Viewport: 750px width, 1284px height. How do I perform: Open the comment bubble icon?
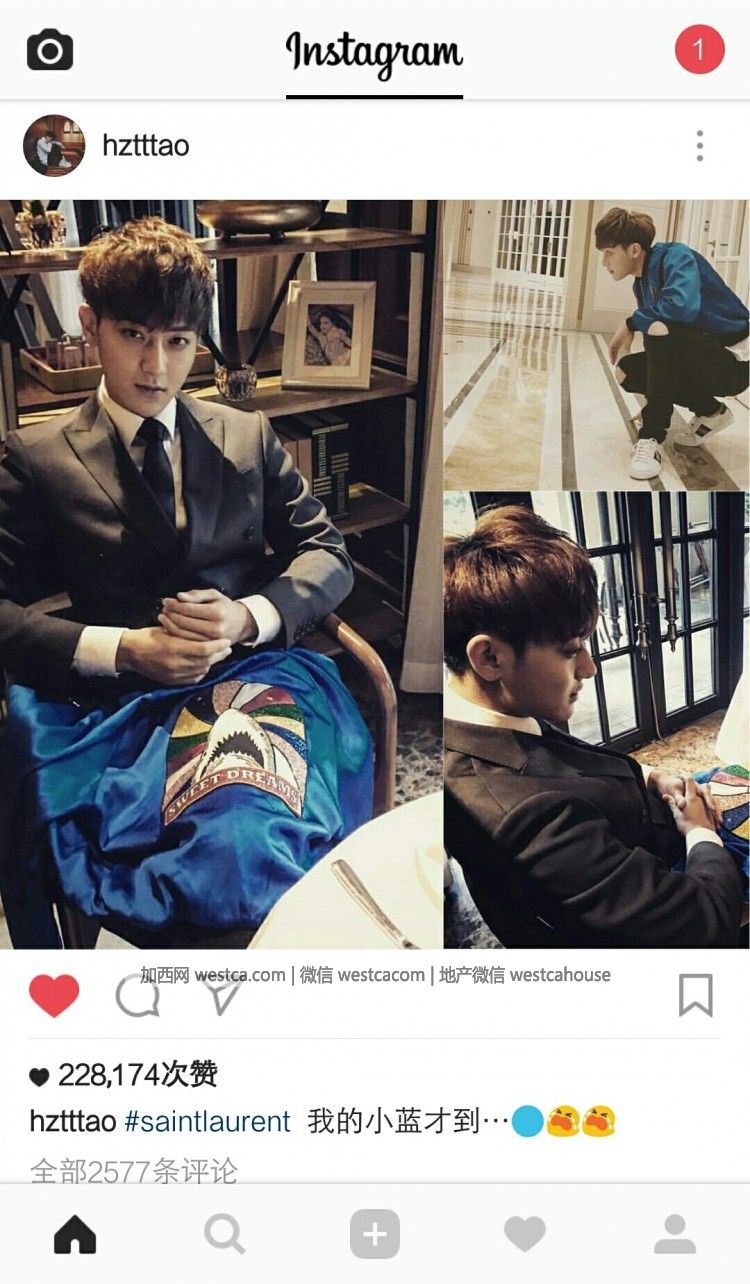137,996
